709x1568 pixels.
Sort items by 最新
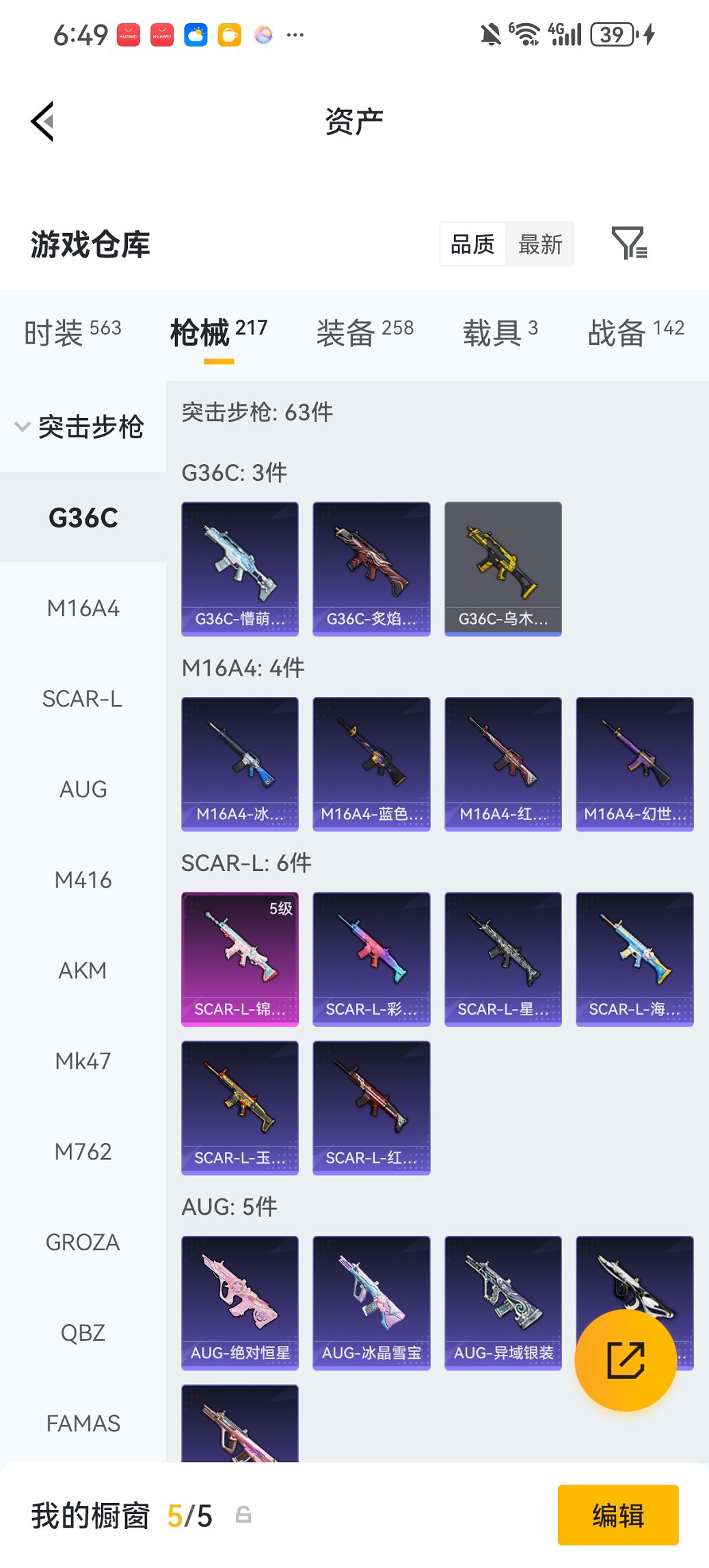[539, 244]
